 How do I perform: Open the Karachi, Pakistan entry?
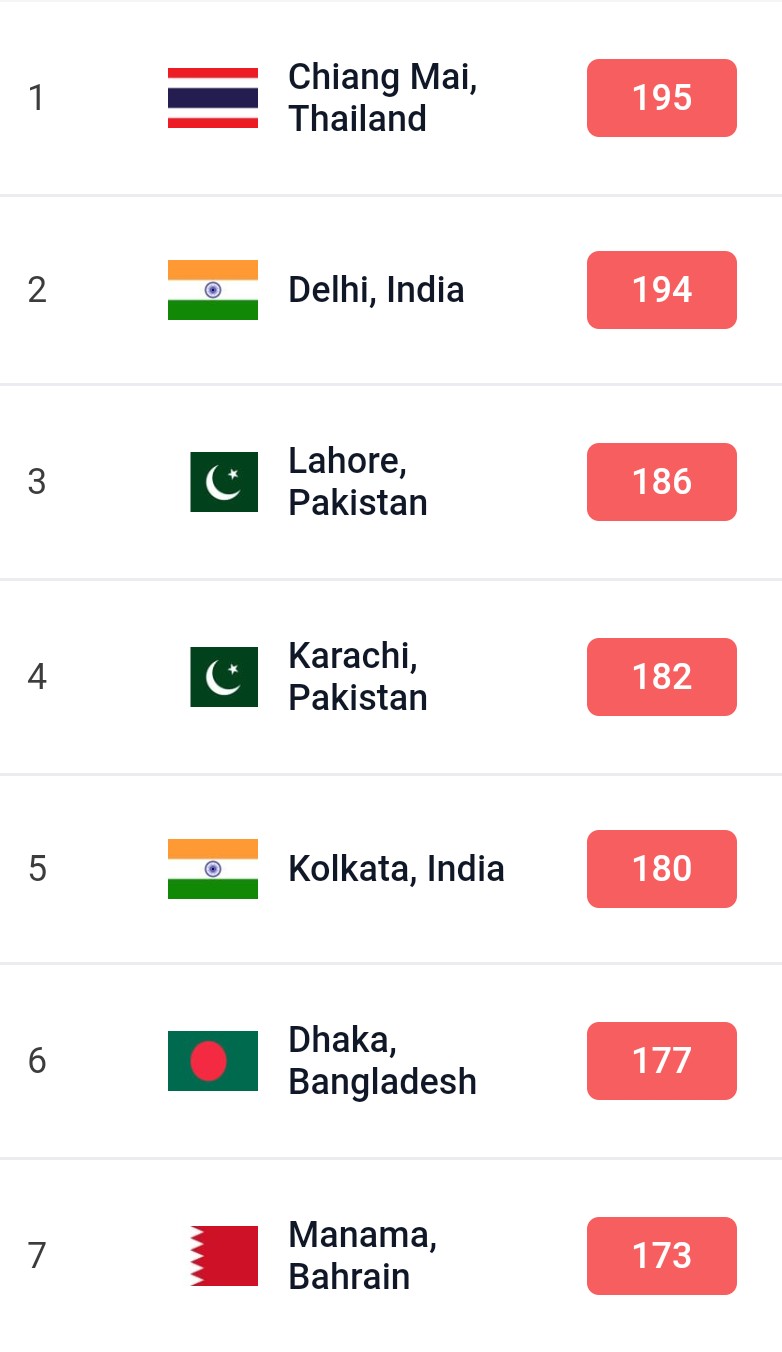pos(358,677)
